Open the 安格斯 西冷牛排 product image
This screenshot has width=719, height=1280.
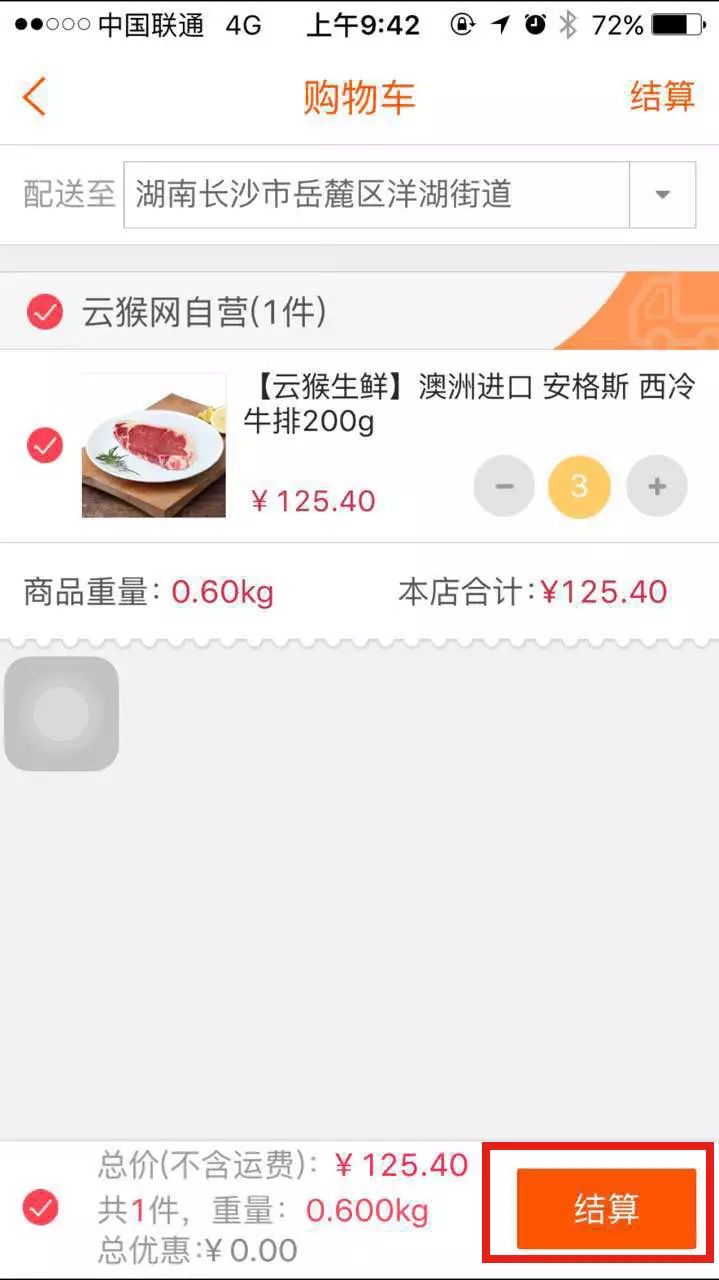click(154, 445)
